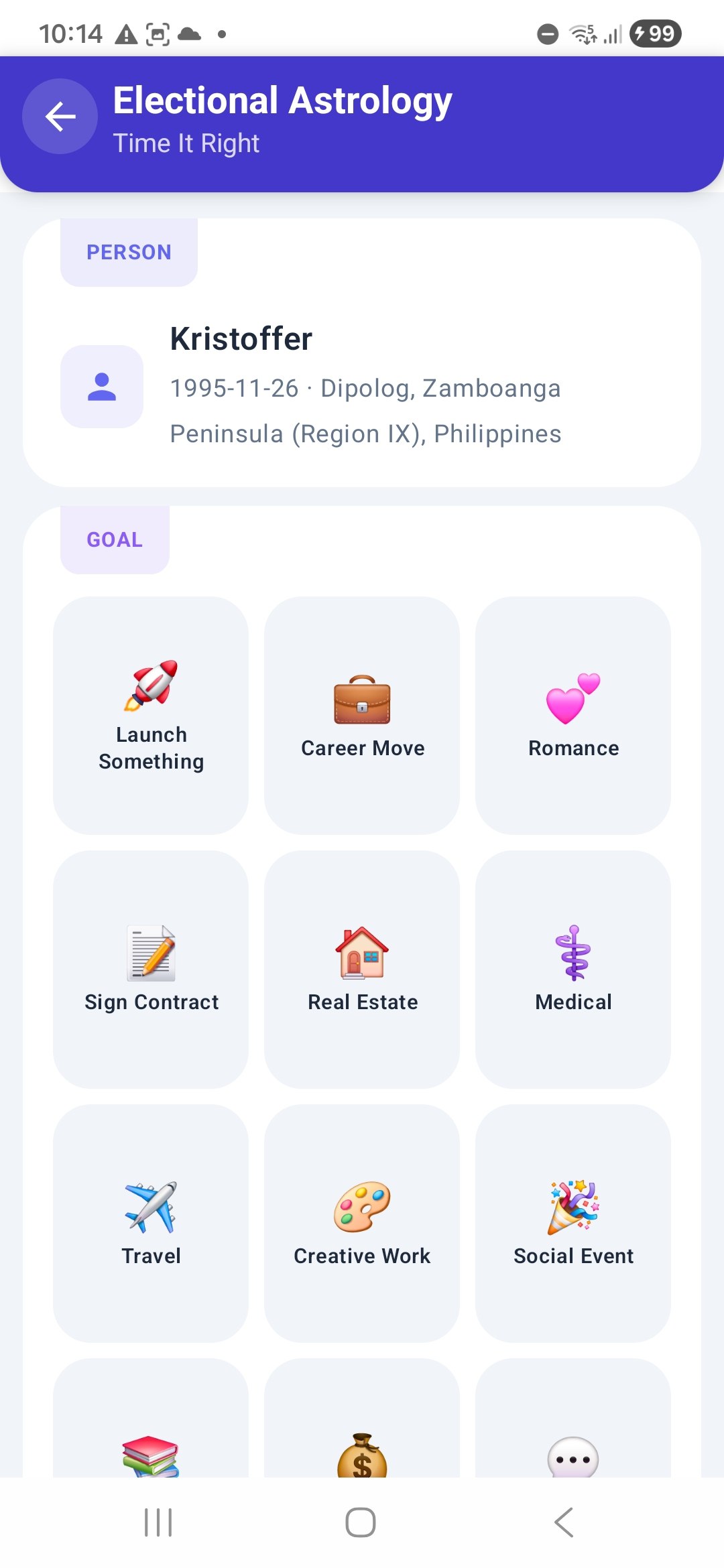Viewport: 724px width, 1568px height.
Task: Select Travel as the goal
Action: [151, 1223]
